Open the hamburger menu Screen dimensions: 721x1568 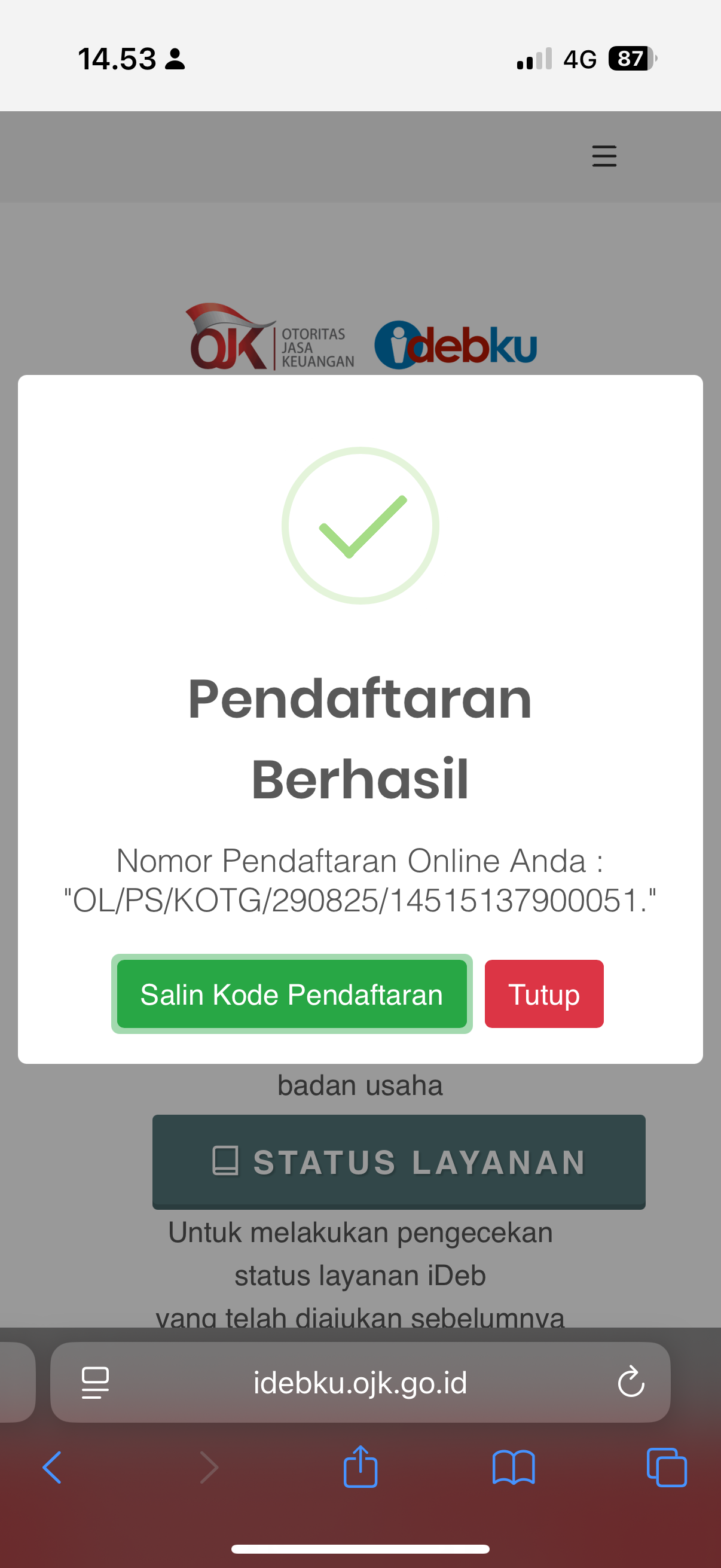[x=604, y=157]
